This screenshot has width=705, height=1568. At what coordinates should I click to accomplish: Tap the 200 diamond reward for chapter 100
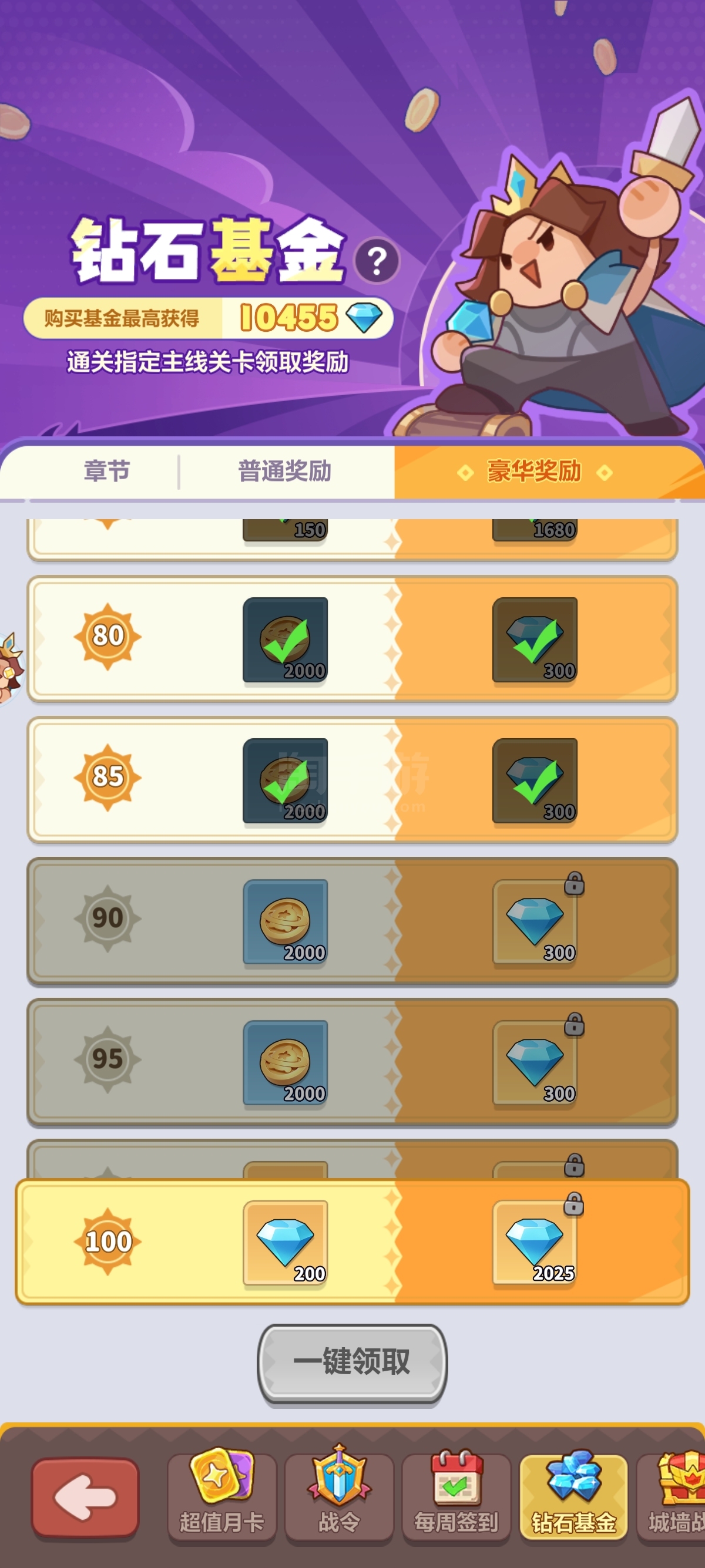pyautogui.click(x=286, y=1242)
